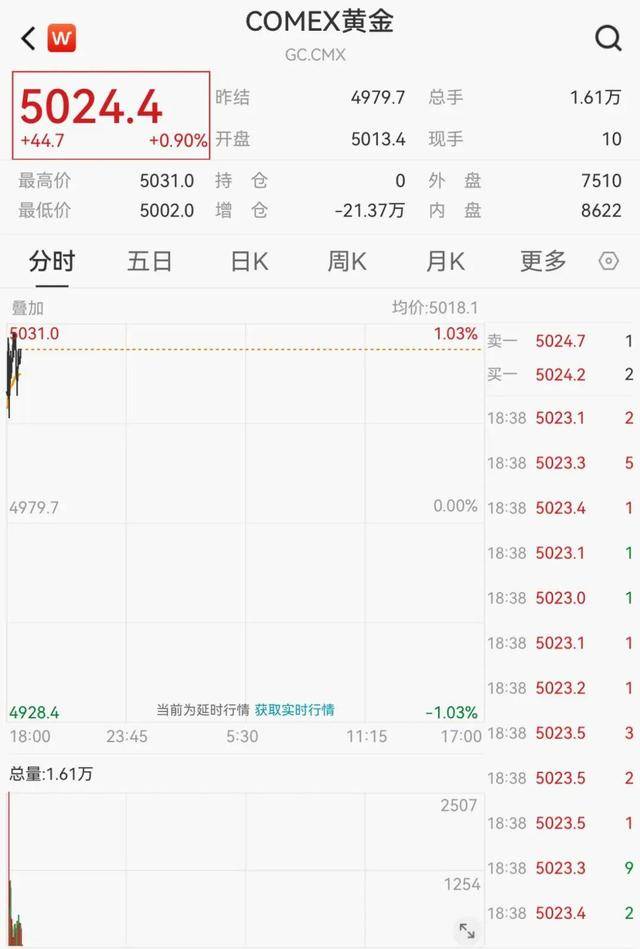
Task: Tap the red W icon
Action: (x=62, y=39)
